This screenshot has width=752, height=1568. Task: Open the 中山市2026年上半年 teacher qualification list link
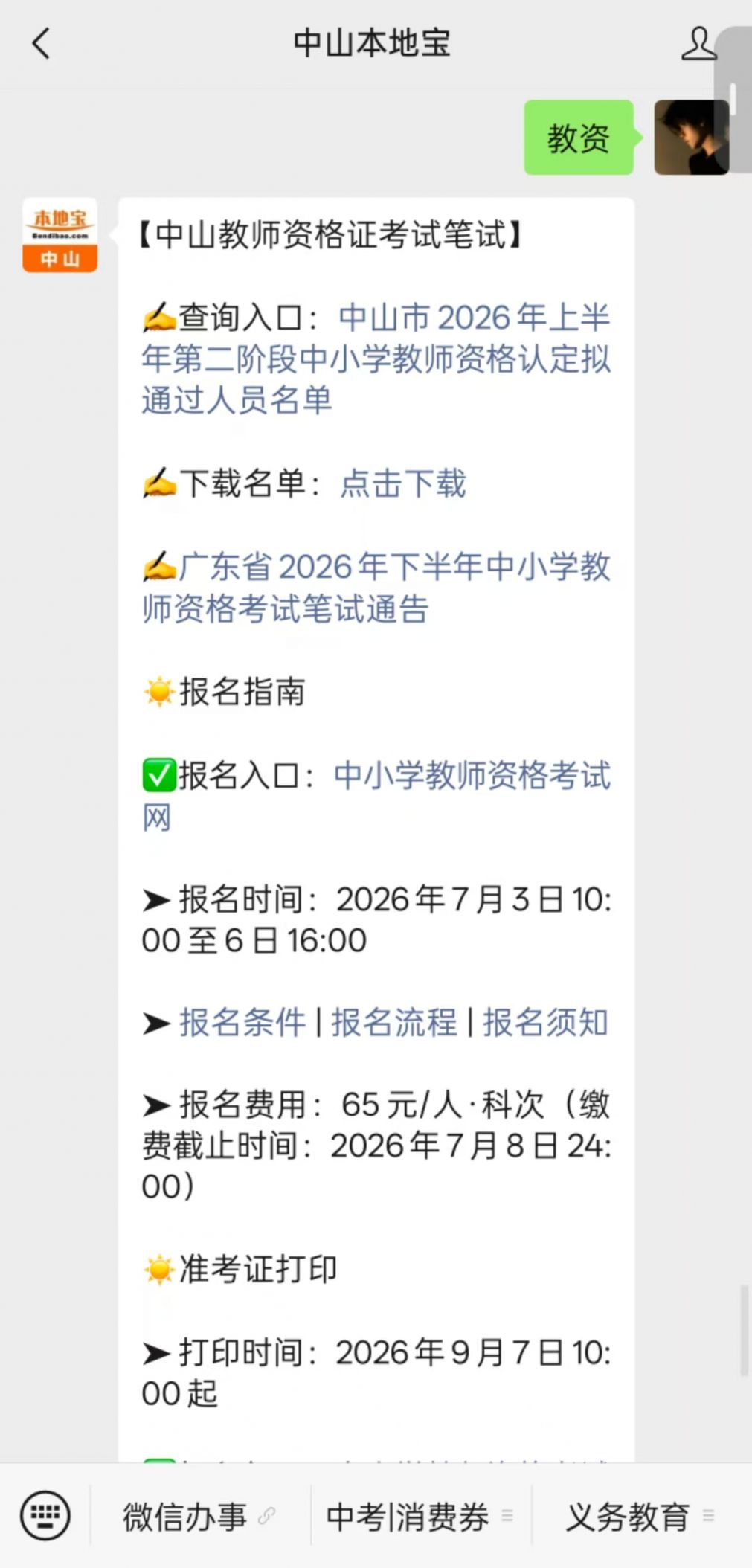376,359
